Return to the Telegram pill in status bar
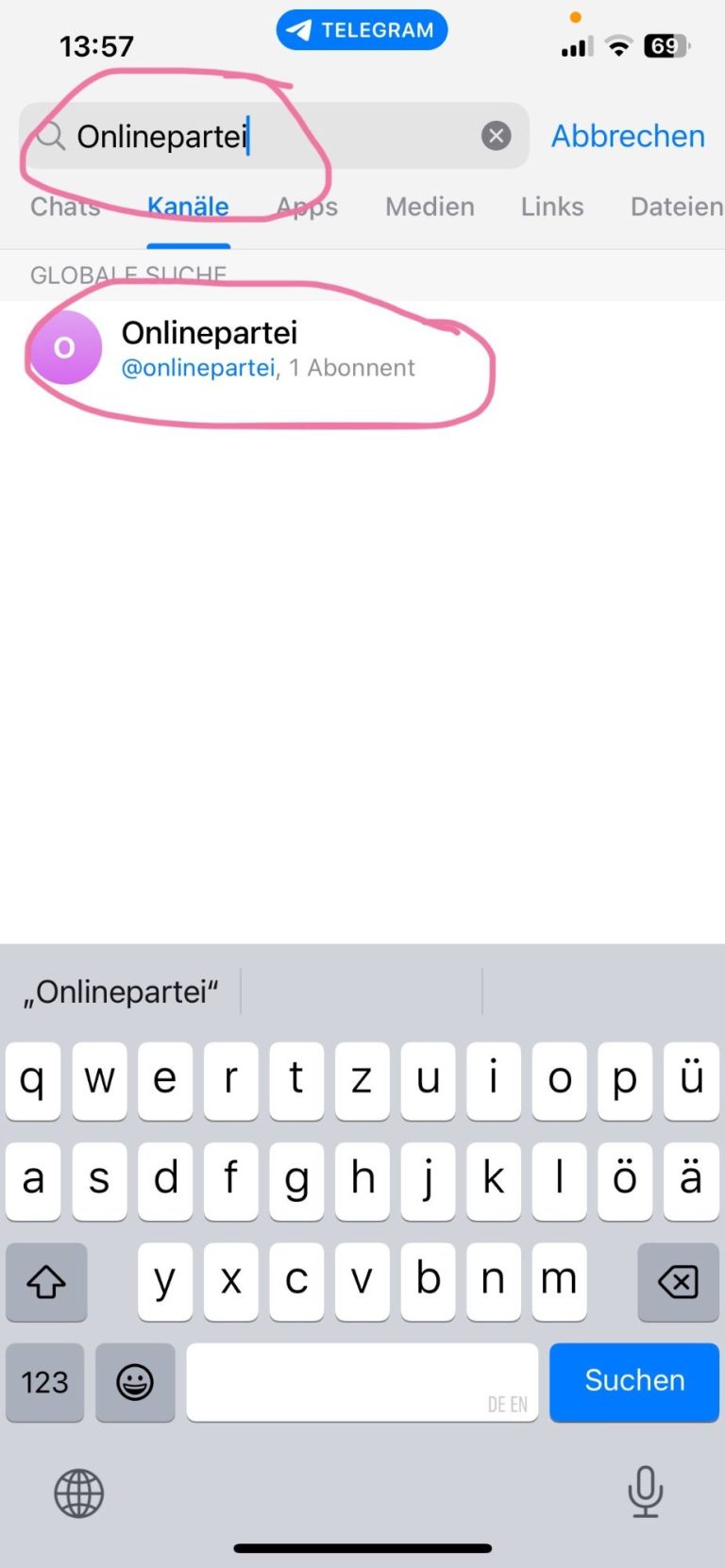 [x=362, y=30]
